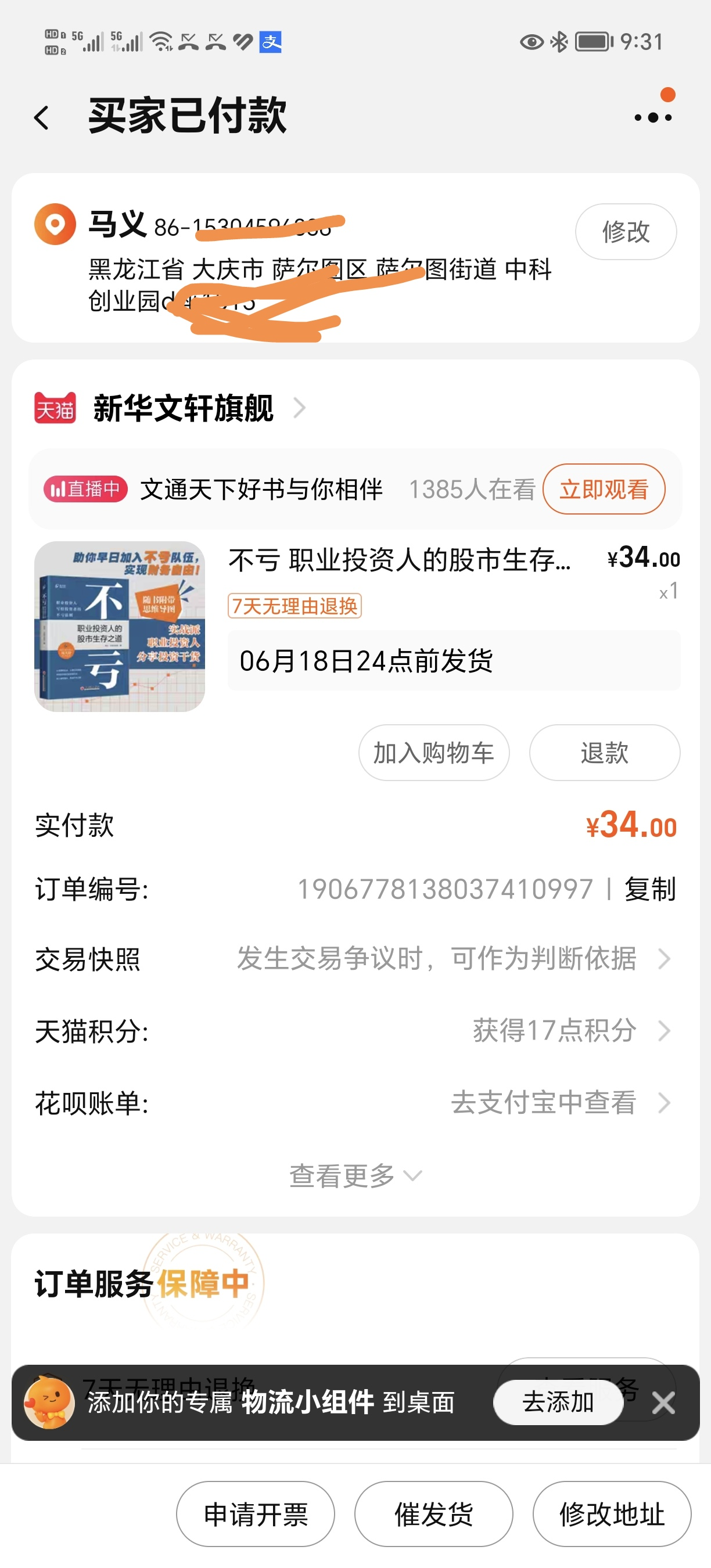
Task: Open the 新华文轩旗舰 store page
Action: (182, 408)
